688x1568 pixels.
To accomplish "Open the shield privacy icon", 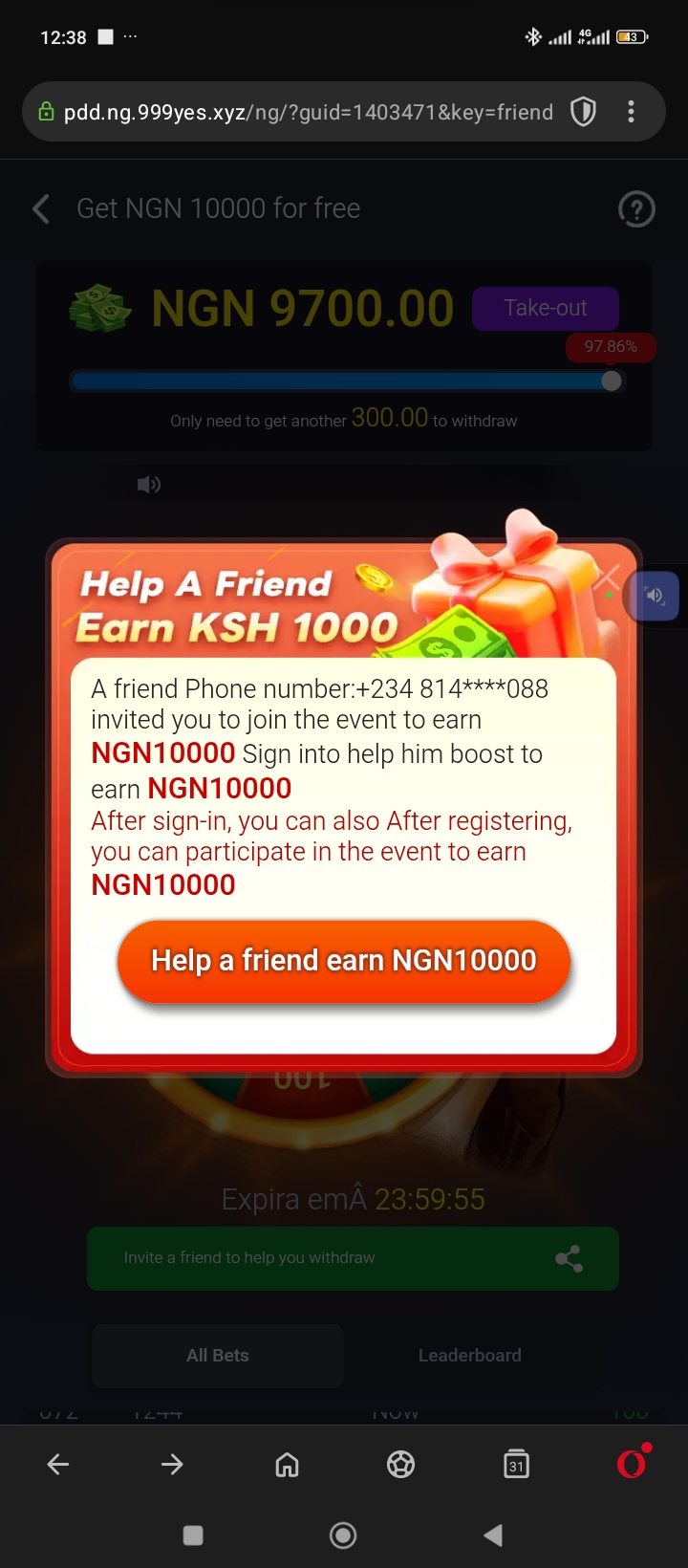I will pos(583,113).
